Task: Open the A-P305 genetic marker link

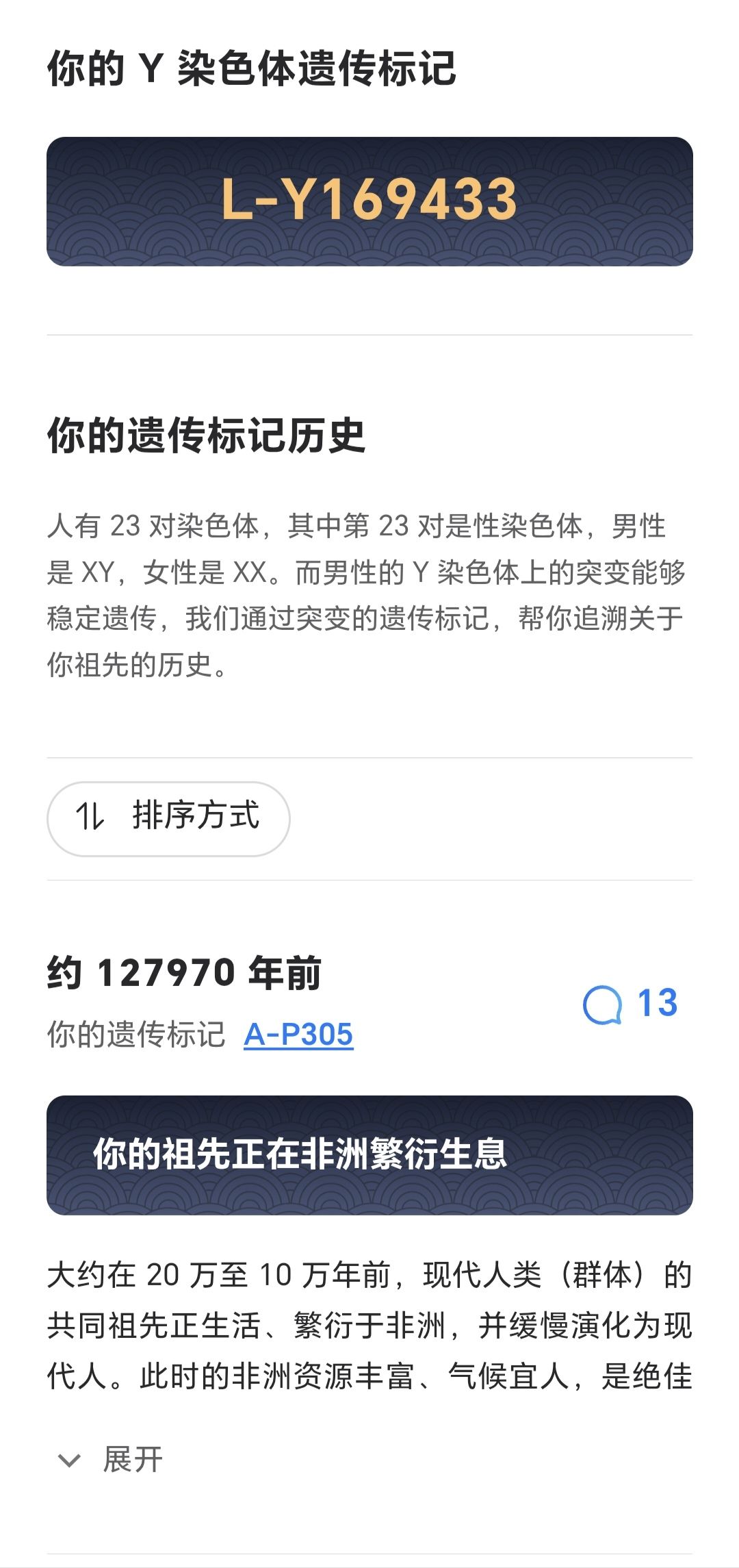Action: tap(298, 1035)
